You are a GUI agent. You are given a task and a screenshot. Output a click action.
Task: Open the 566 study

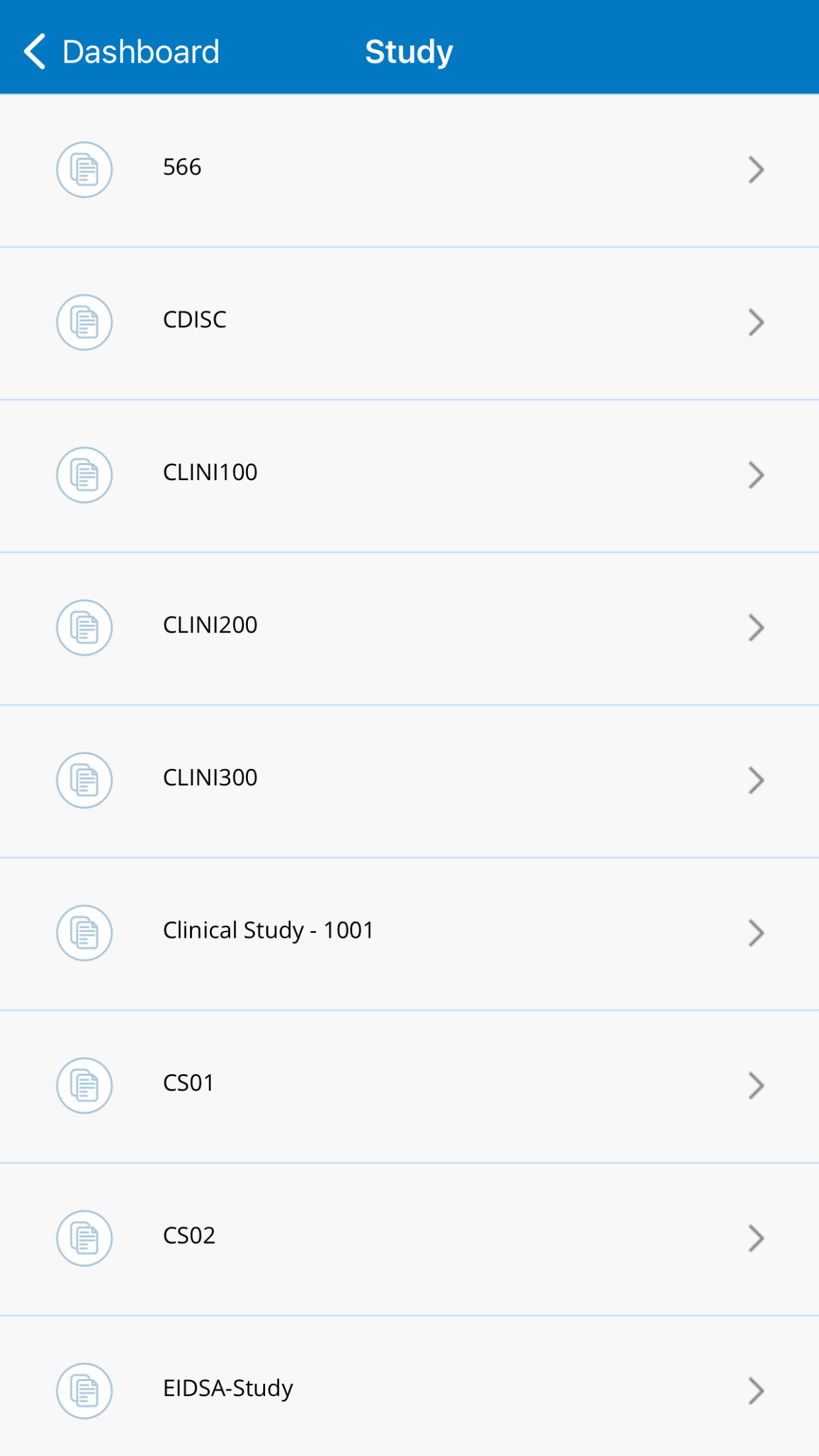coord(409,170)
